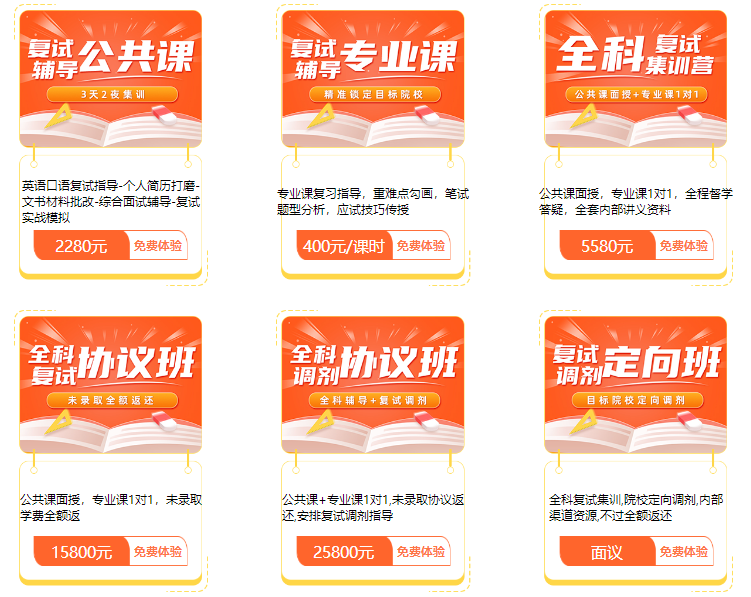Tap 免费体验 on the 15800元 全科复试协议班 card
The width and height of the screenshot is (751, 597).
click(157, 551)
